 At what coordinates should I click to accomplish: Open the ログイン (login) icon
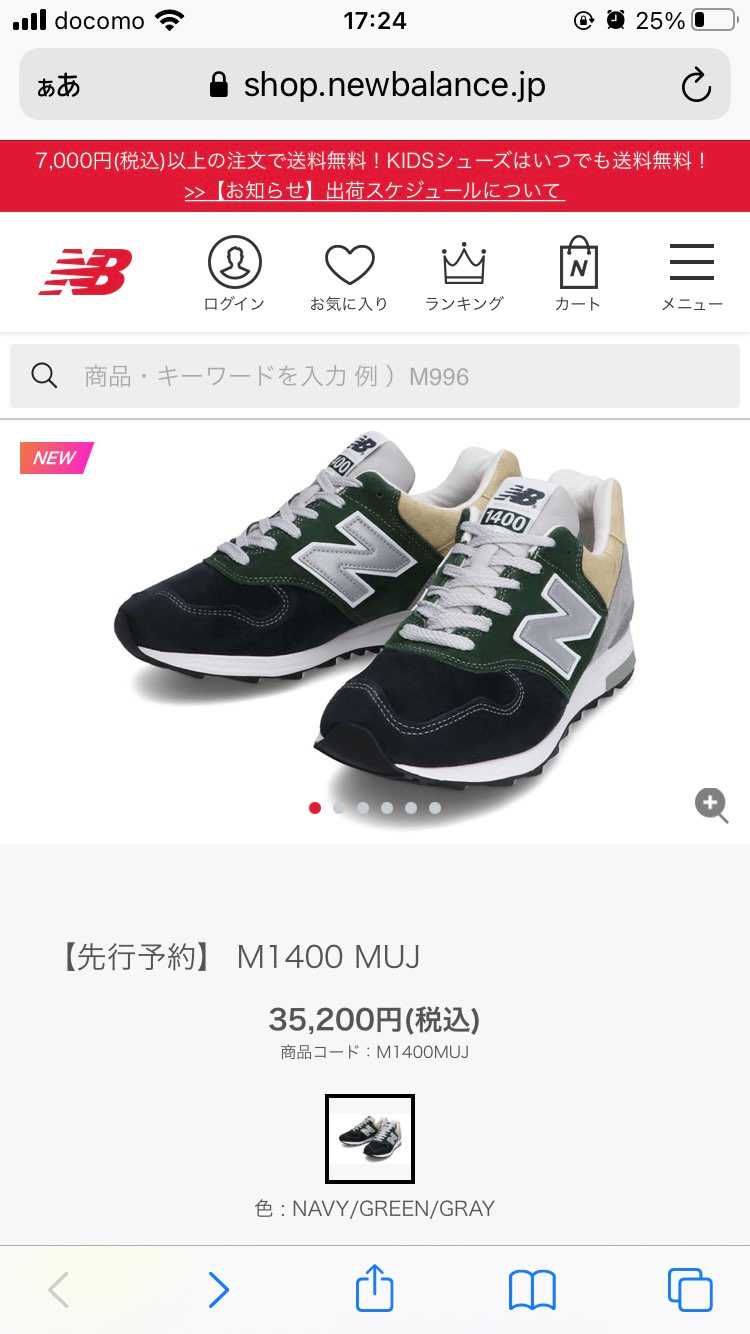tap(232, 262)
